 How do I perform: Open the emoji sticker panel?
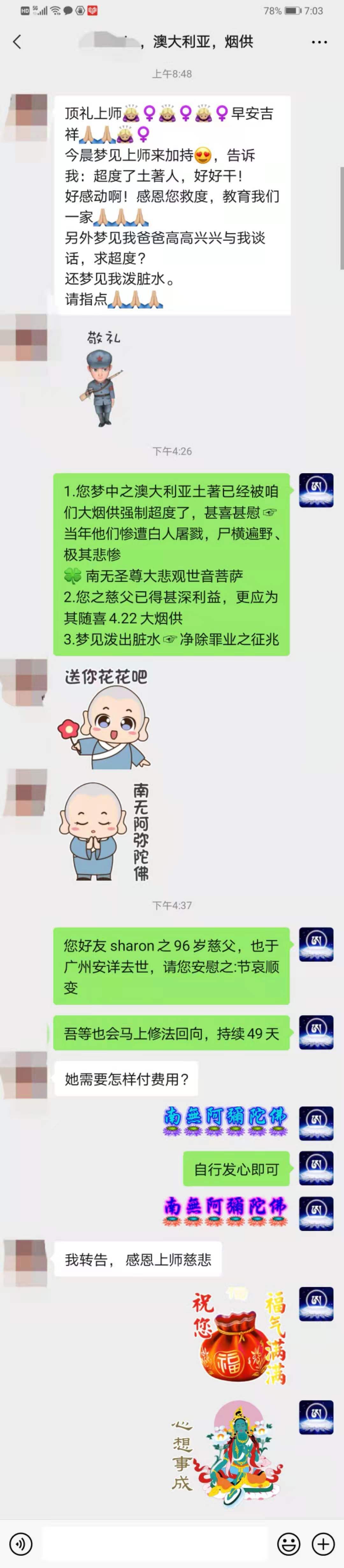[x=289, y=1543]
